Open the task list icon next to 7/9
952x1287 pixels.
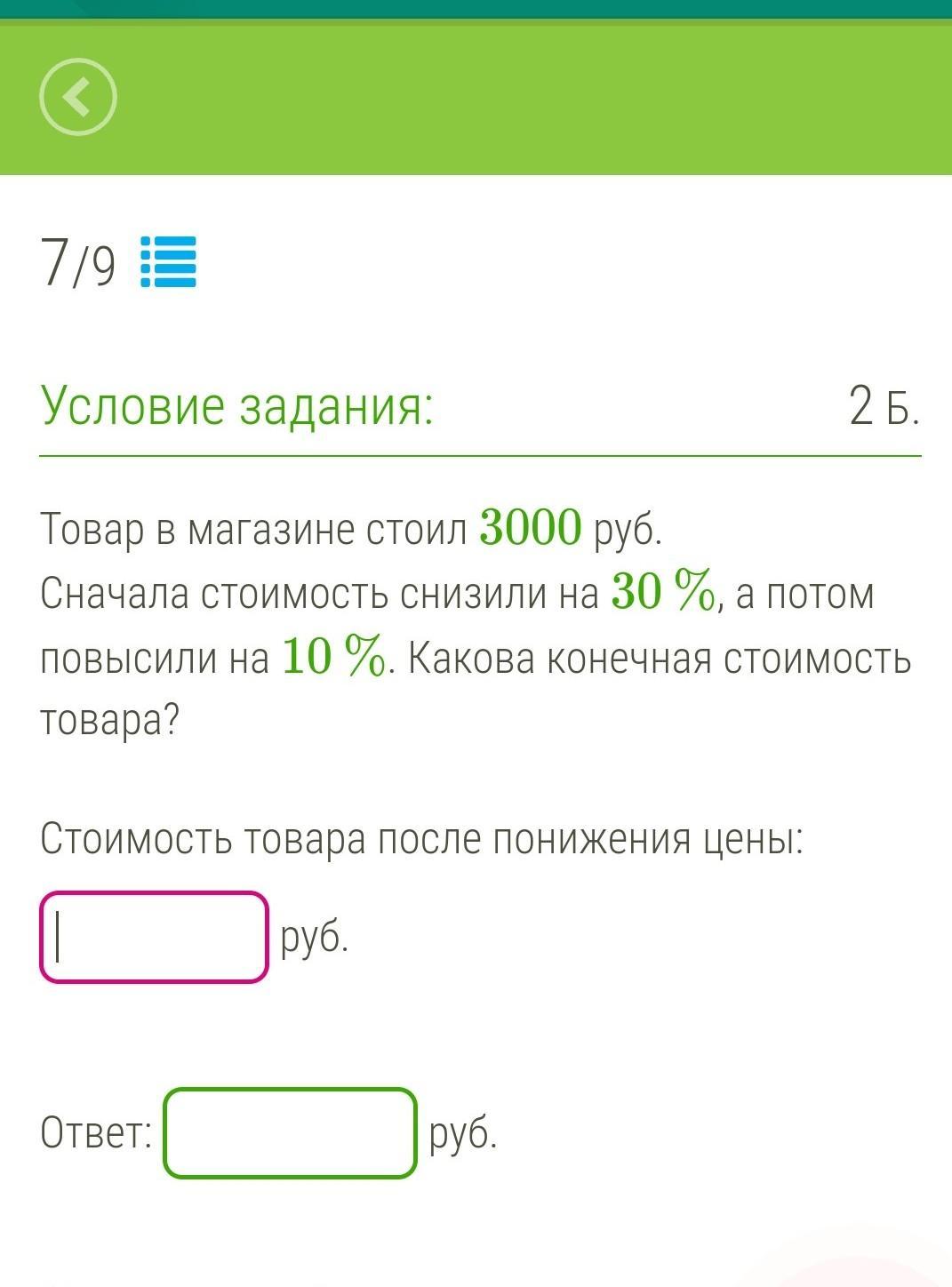click(x=169, y=262)
